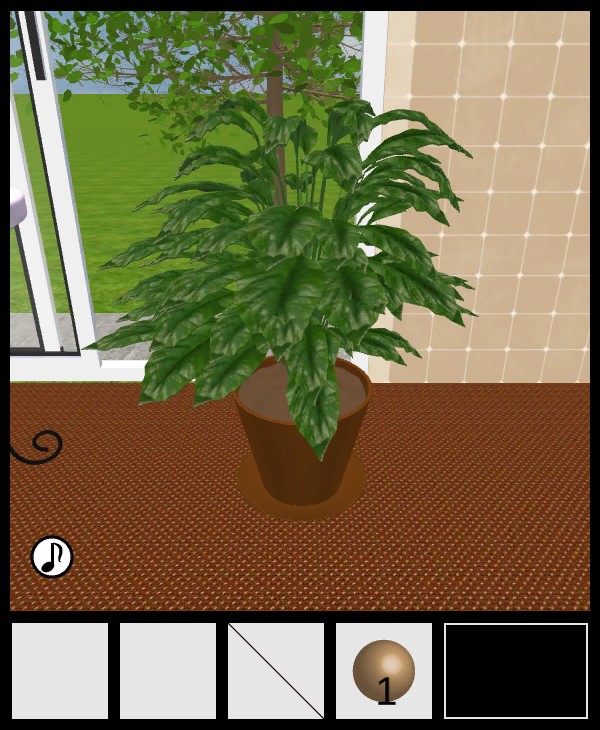Select the second empty inventory slot
This screenshot has width=600, height=730.
[168, 670]
